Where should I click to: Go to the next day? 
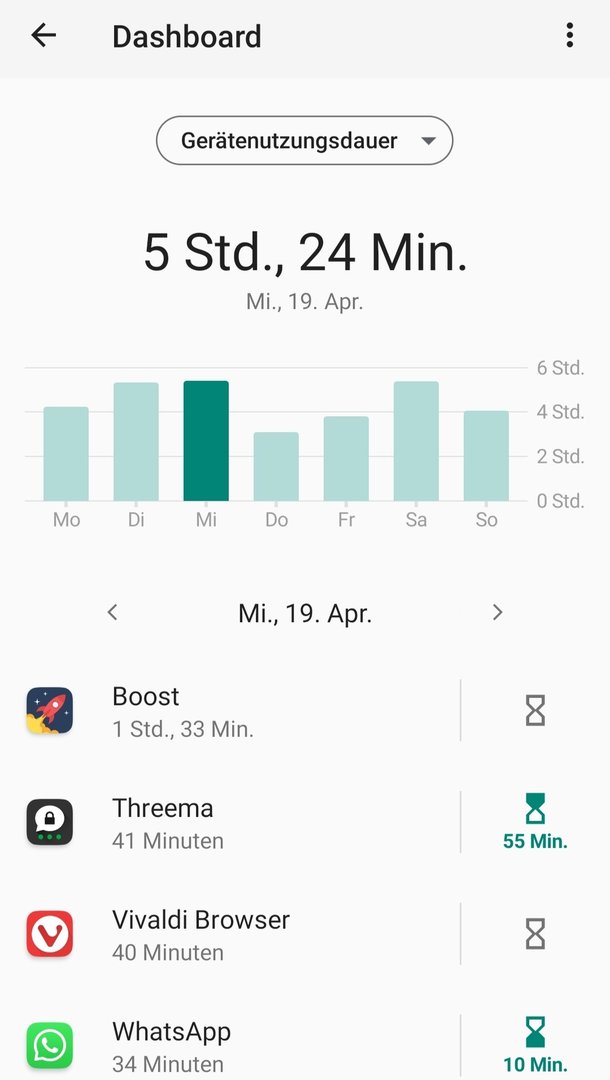[x=497, y=612]
